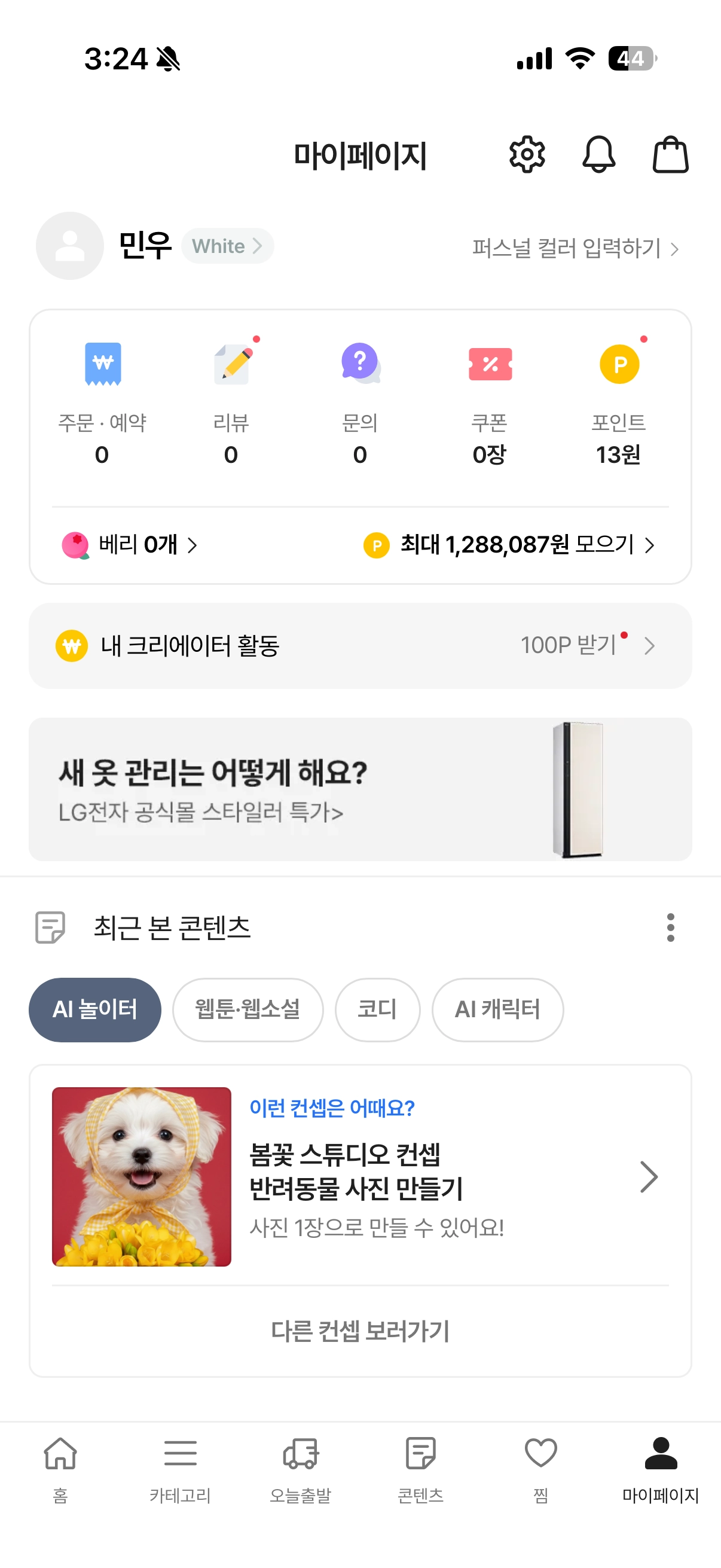Tap 다른 컨셉 보러가기 button
The height and width of the screenshot is (1568, 721).
360,1331
